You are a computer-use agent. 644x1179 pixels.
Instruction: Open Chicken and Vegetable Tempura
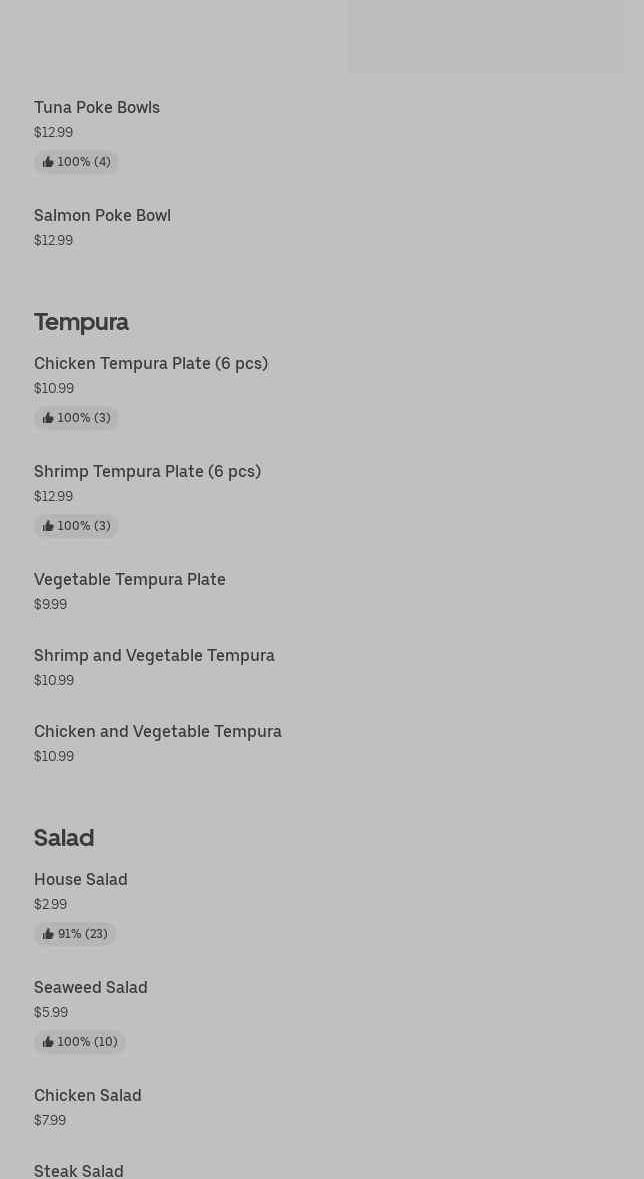[158, 731]
